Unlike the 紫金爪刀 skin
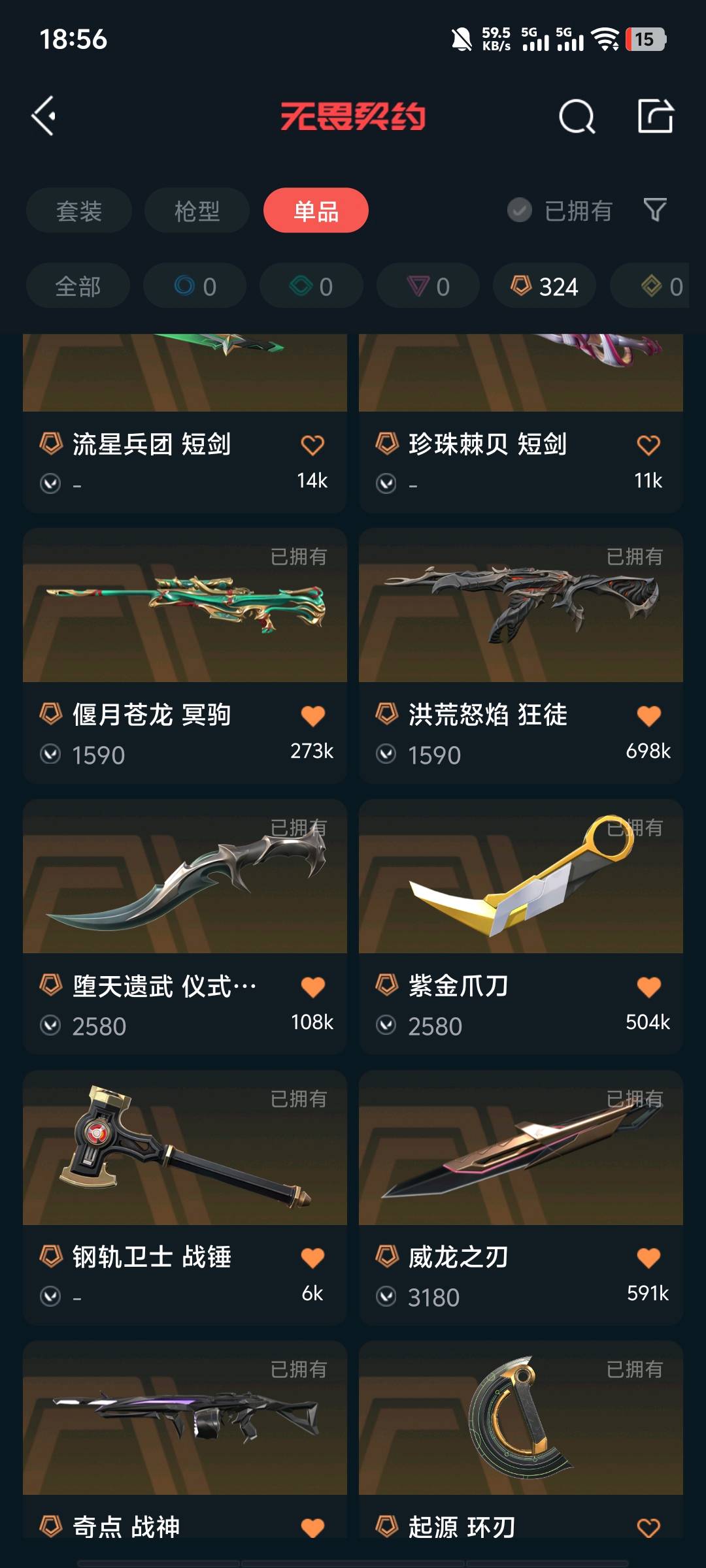 click(x=648, y=987)
